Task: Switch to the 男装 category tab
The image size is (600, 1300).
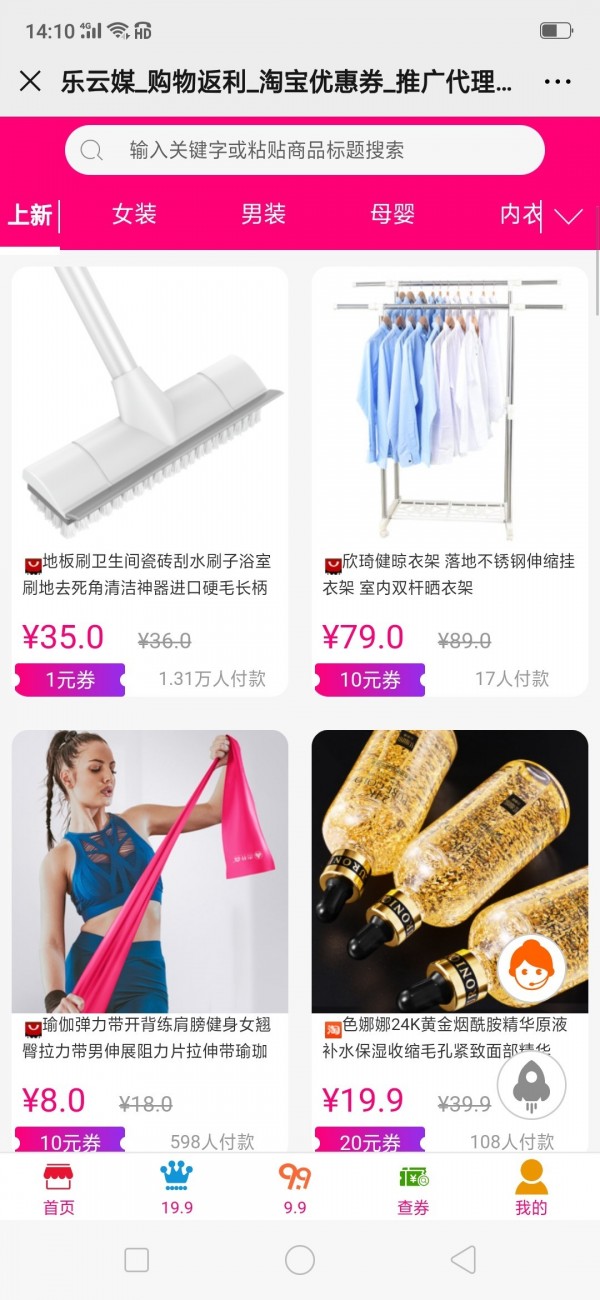Action: [263, 214]
